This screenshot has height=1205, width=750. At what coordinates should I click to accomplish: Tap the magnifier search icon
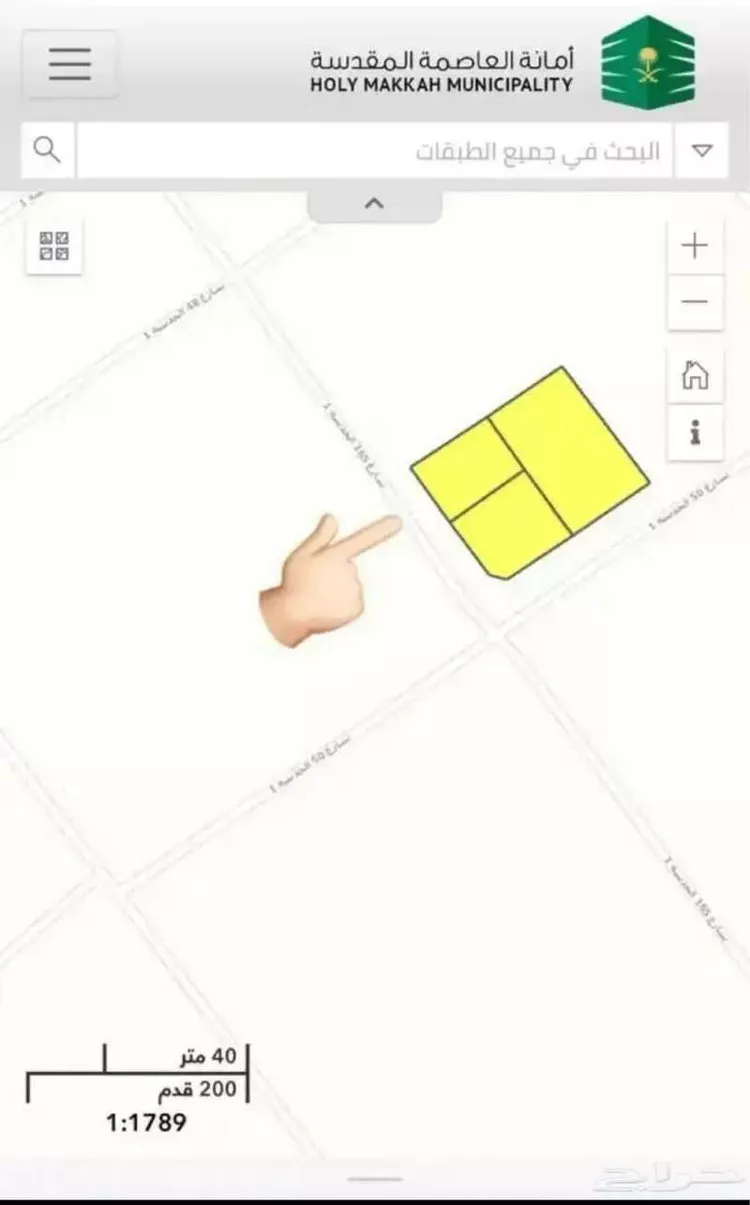point(47,151)
